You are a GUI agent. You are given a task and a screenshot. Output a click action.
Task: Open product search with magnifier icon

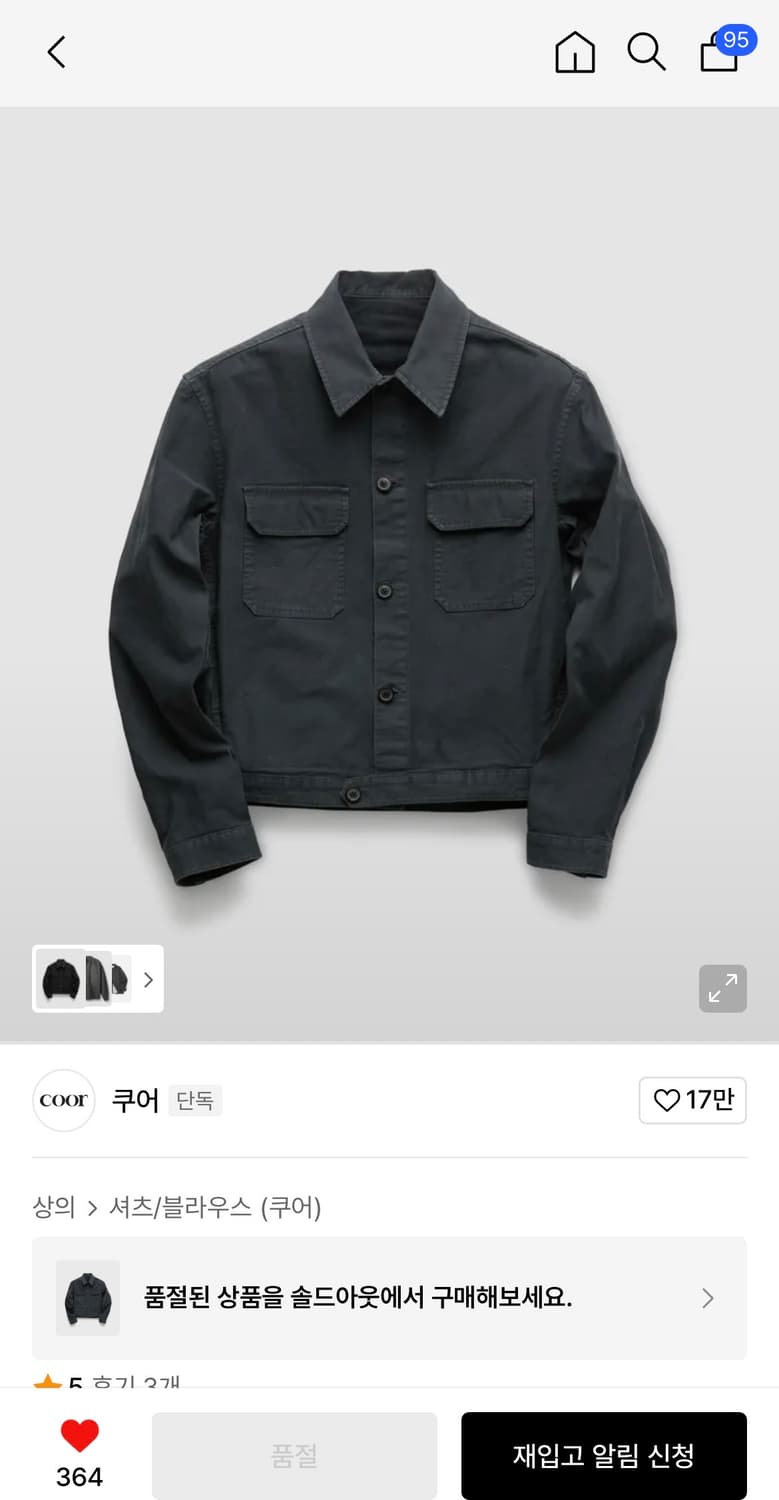tap(647, 53)
